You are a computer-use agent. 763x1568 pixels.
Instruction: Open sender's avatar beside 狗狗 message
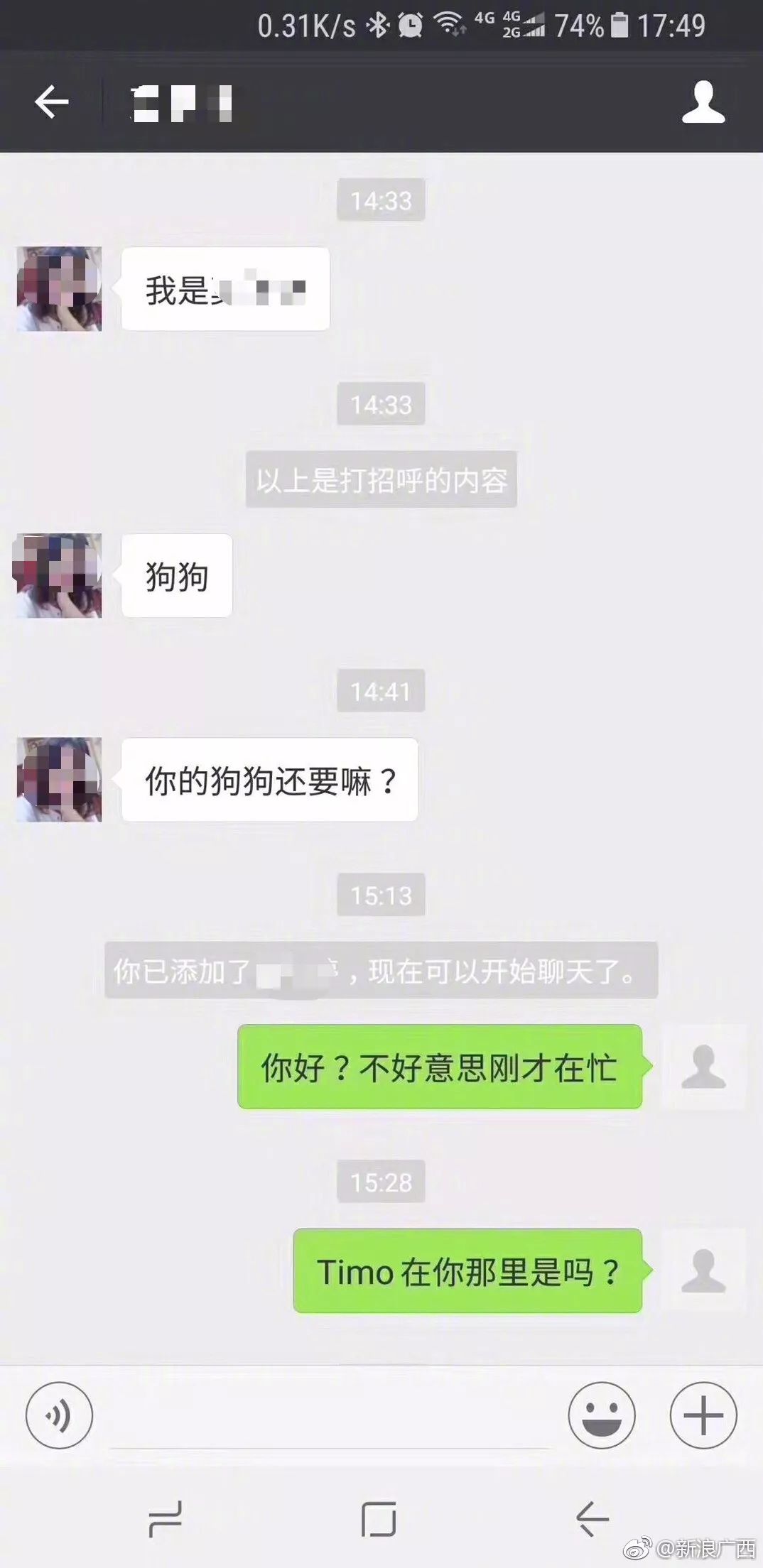(58, 575)
